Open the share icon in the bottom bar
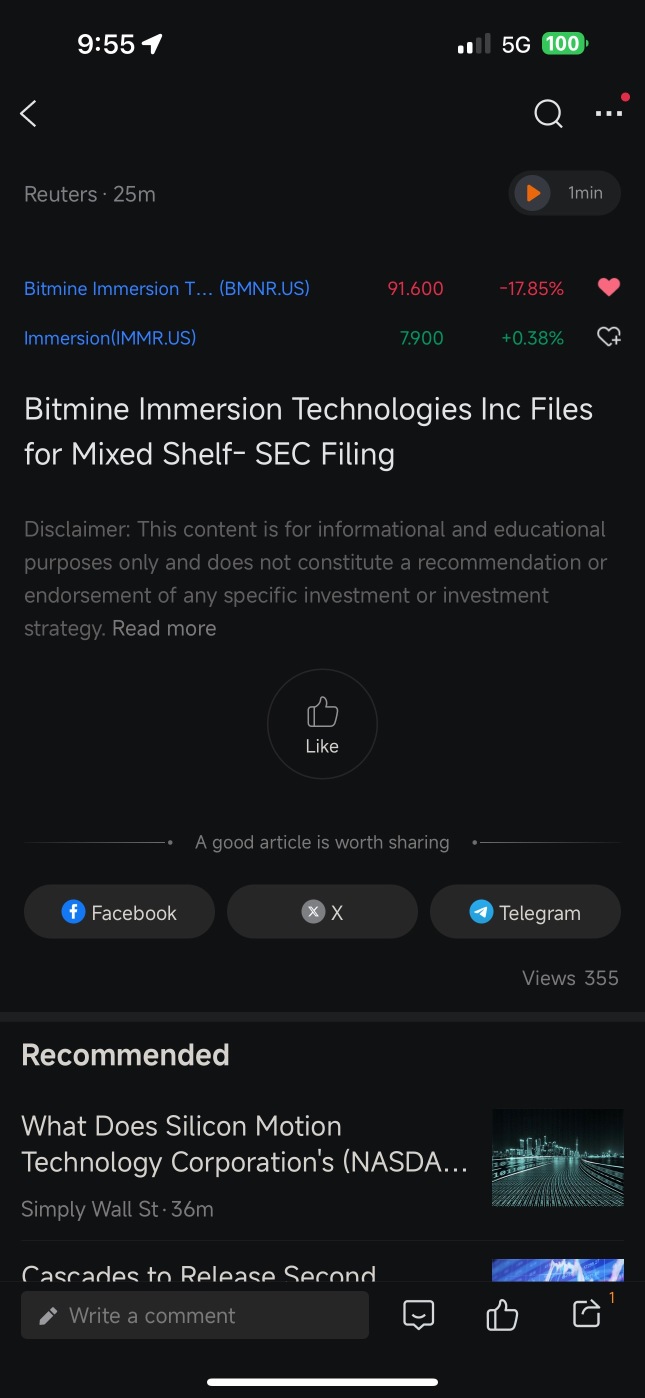 (586, 1315)
